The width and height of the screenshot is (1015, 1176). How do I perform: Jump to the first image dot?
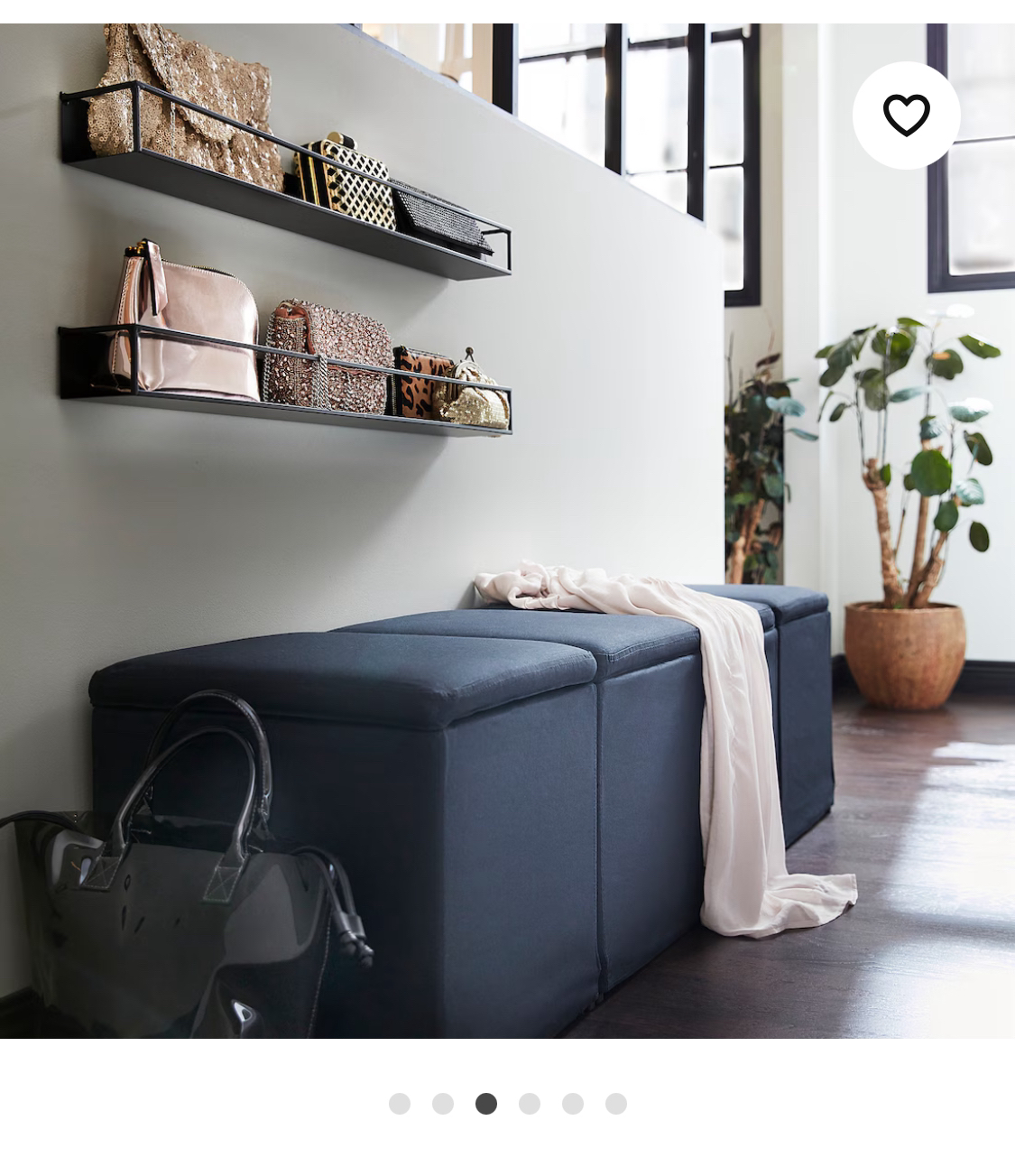pyautogui.click(x=400, y=1104)
